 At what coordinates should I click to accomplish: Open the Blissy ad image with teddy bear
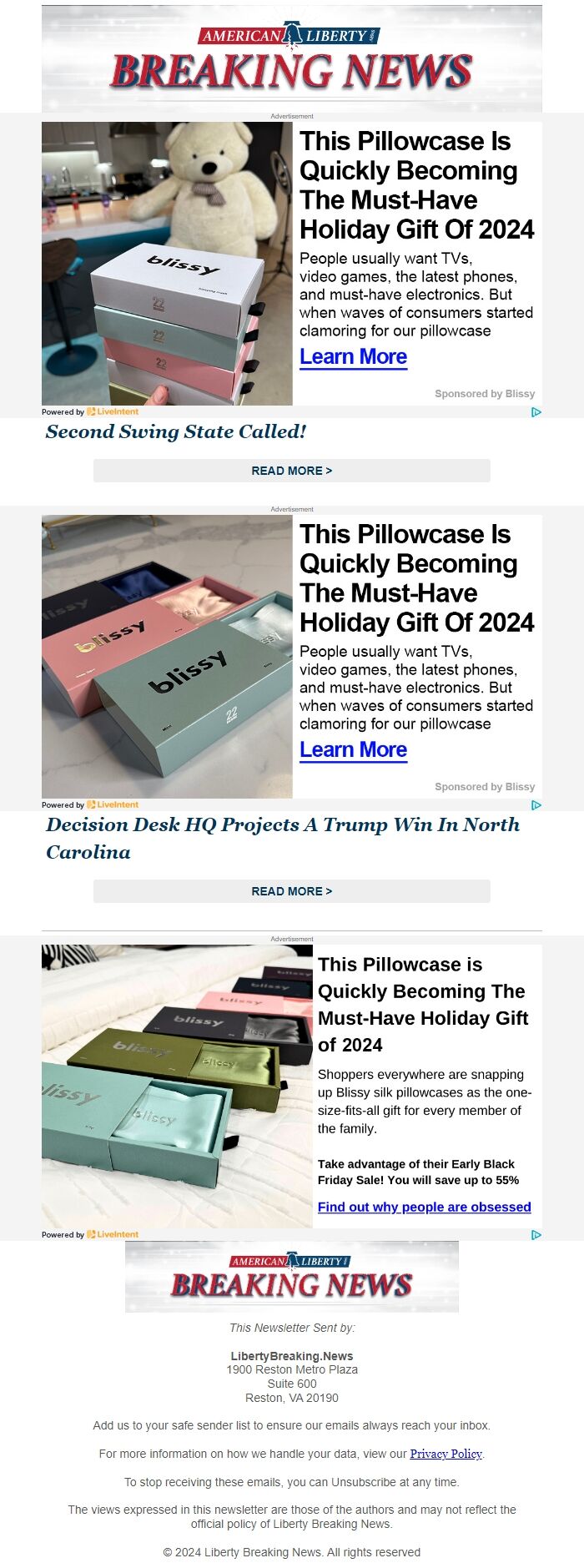(x=167, y=264)
